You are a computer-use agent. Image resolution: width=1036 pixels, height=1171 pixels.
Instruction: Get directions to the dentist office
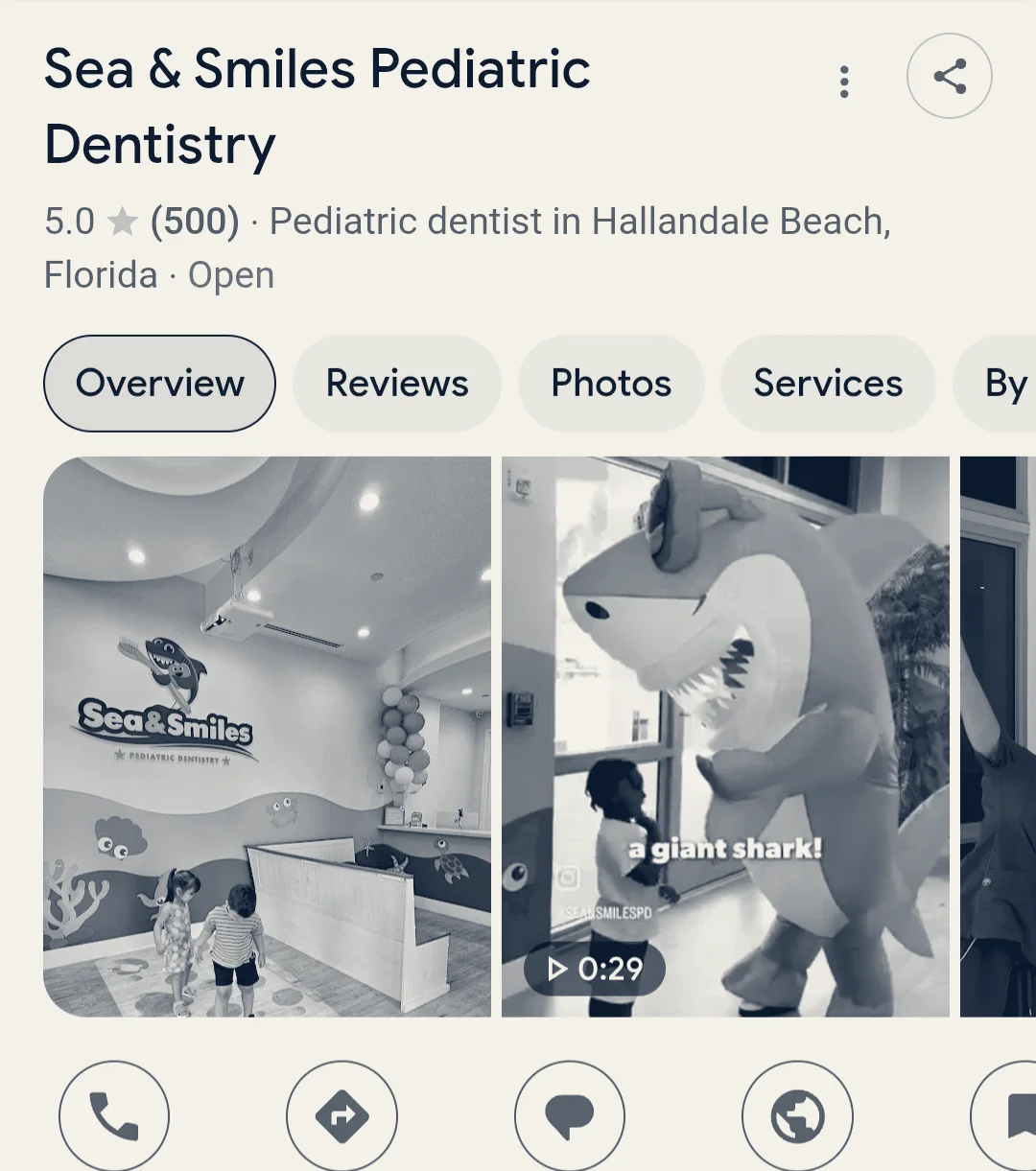(x=341, y=1116)
